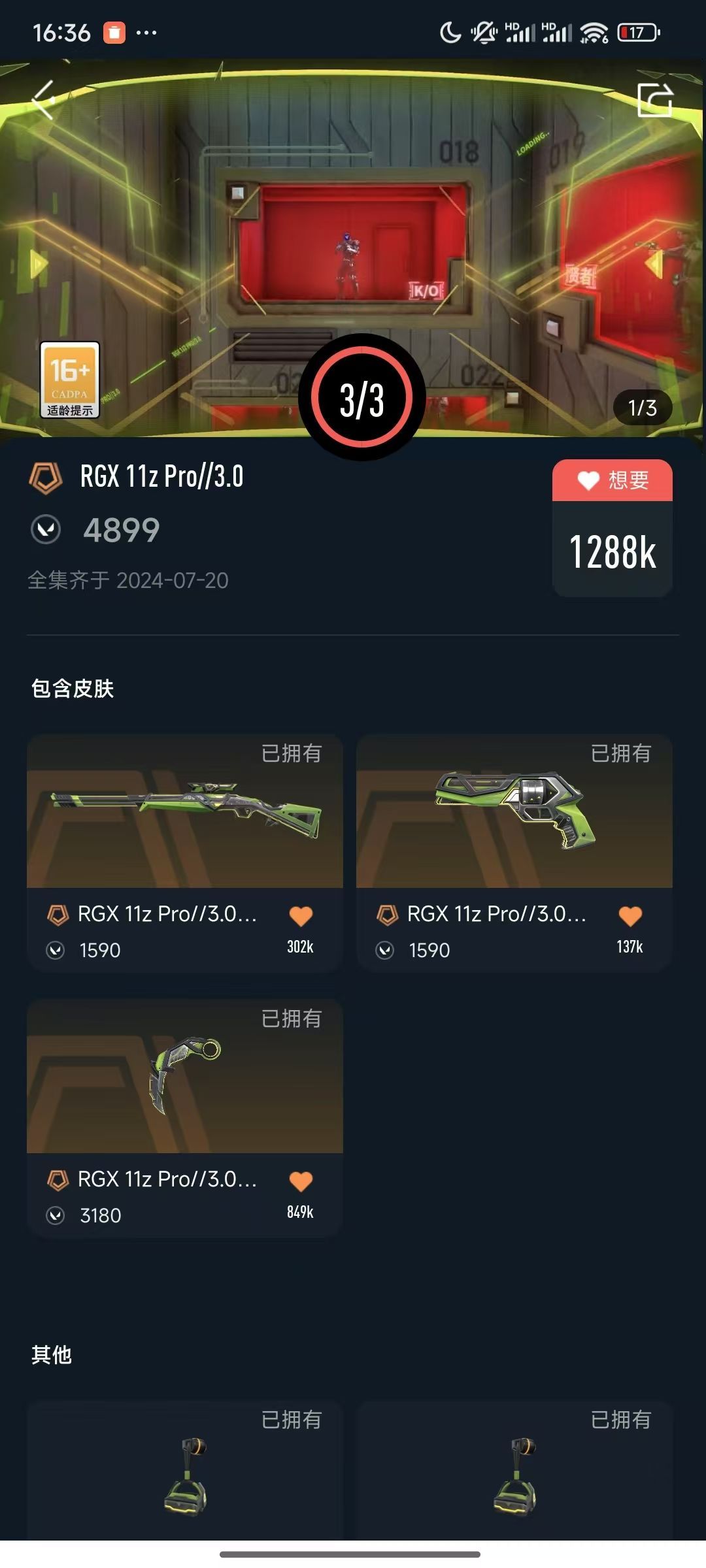Like the revolver skin with 137k hearts
Viewport: 706px width, 1568px height.
click(630, 916)
